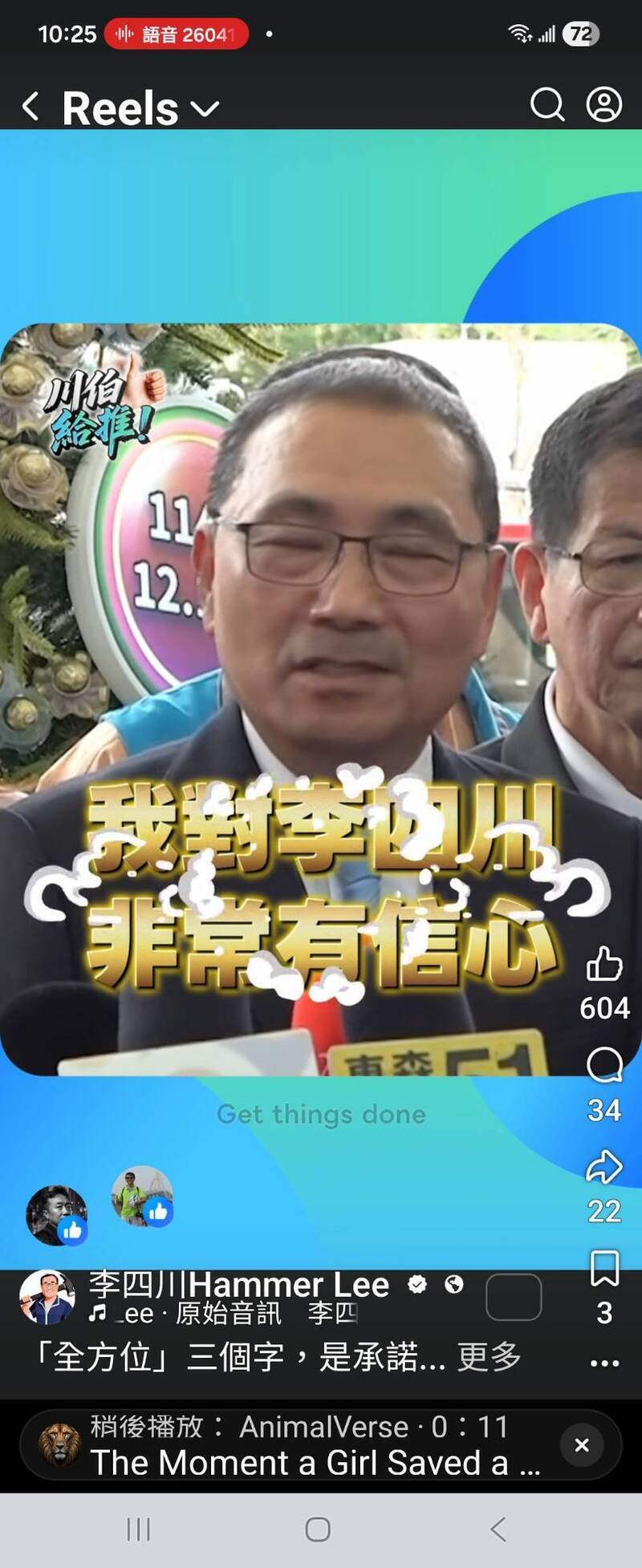642x1568 pixels.
Task: Go back from the Reels screen
Action: click(x=30, y=107)
